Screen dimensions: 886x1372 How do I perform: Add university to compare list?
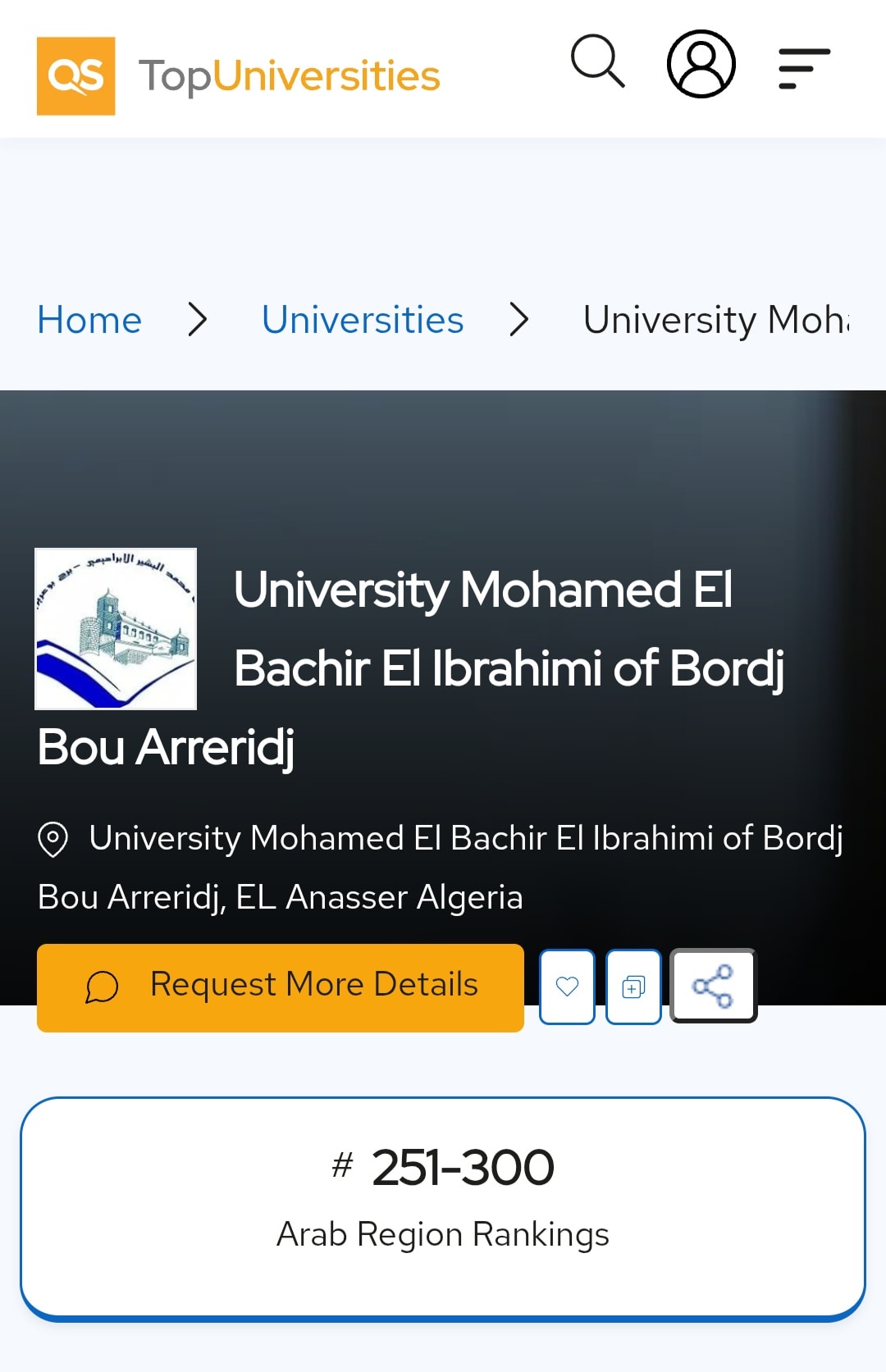pos(633,987)
